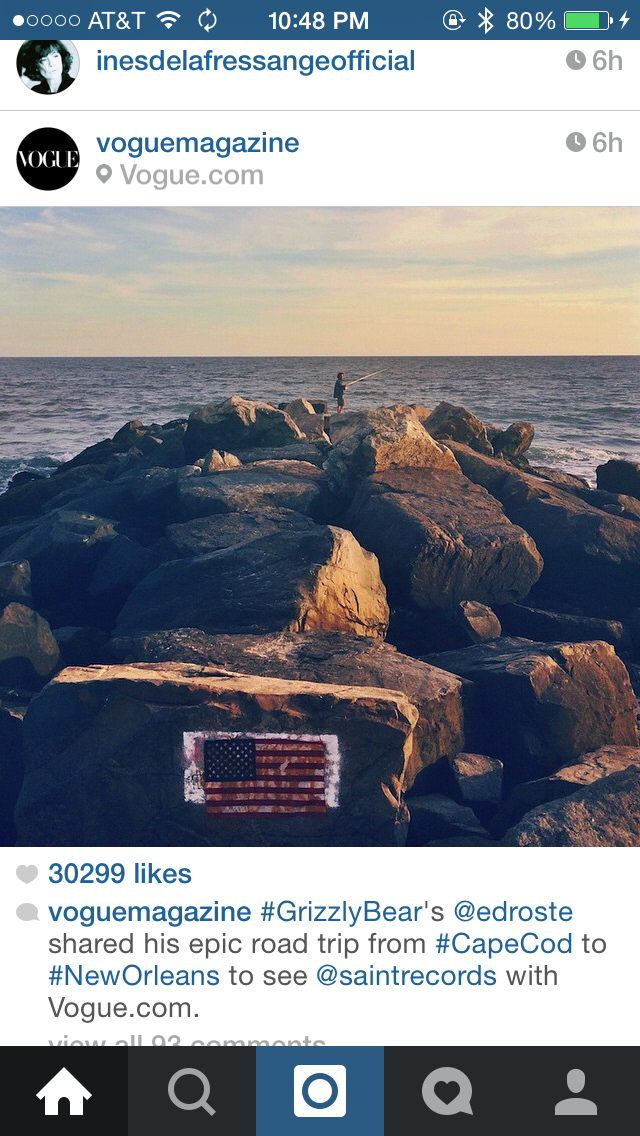The image size is (640, 1136).
Task: Open the Camera tab
Action: [x=320, y=1091]
